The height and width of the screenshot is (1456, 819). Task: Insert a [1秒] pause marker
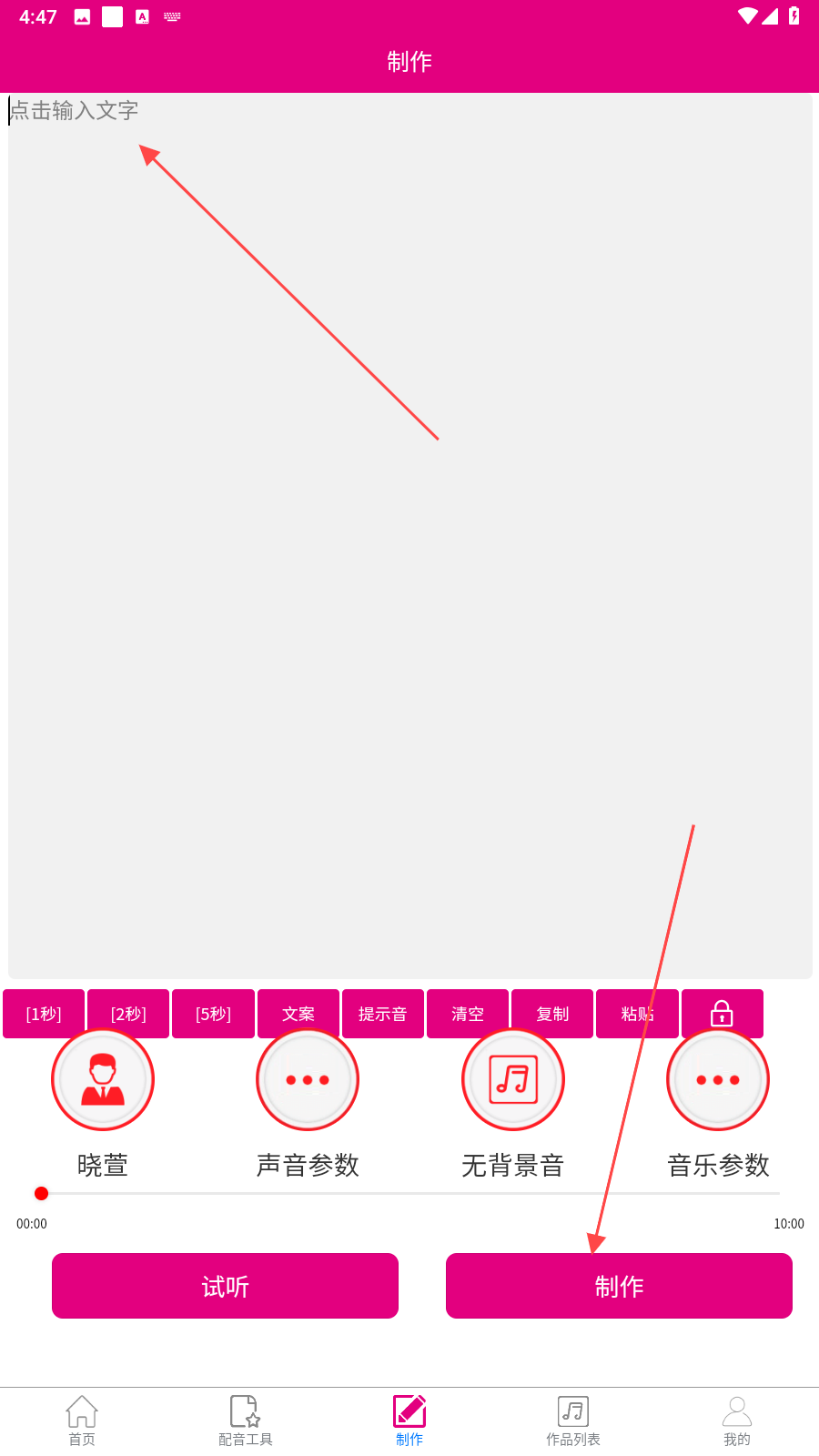(x=44, y=1013)
